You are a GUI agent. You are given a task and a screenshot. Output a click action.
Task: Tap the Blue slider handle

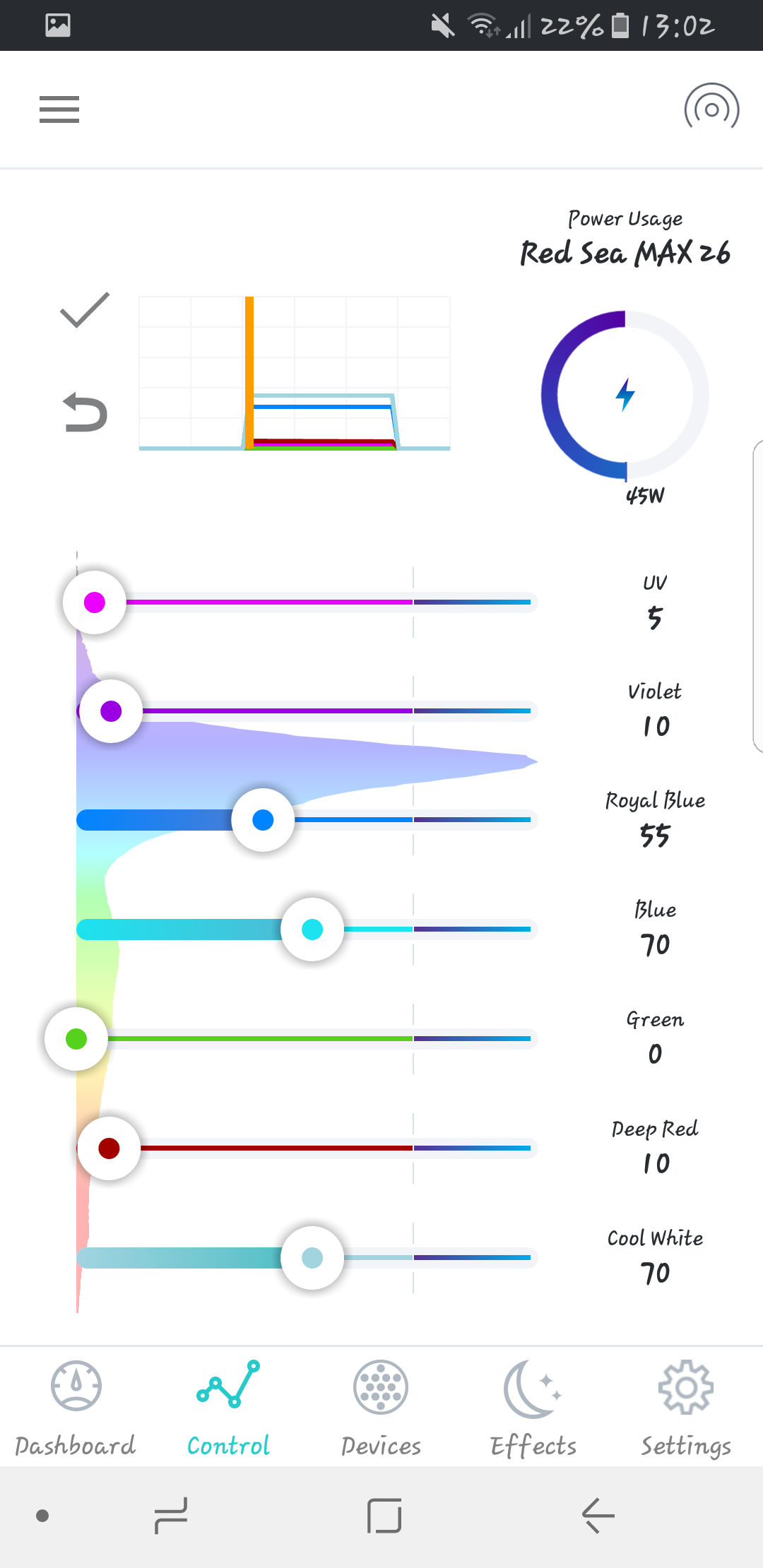point(312,929)
